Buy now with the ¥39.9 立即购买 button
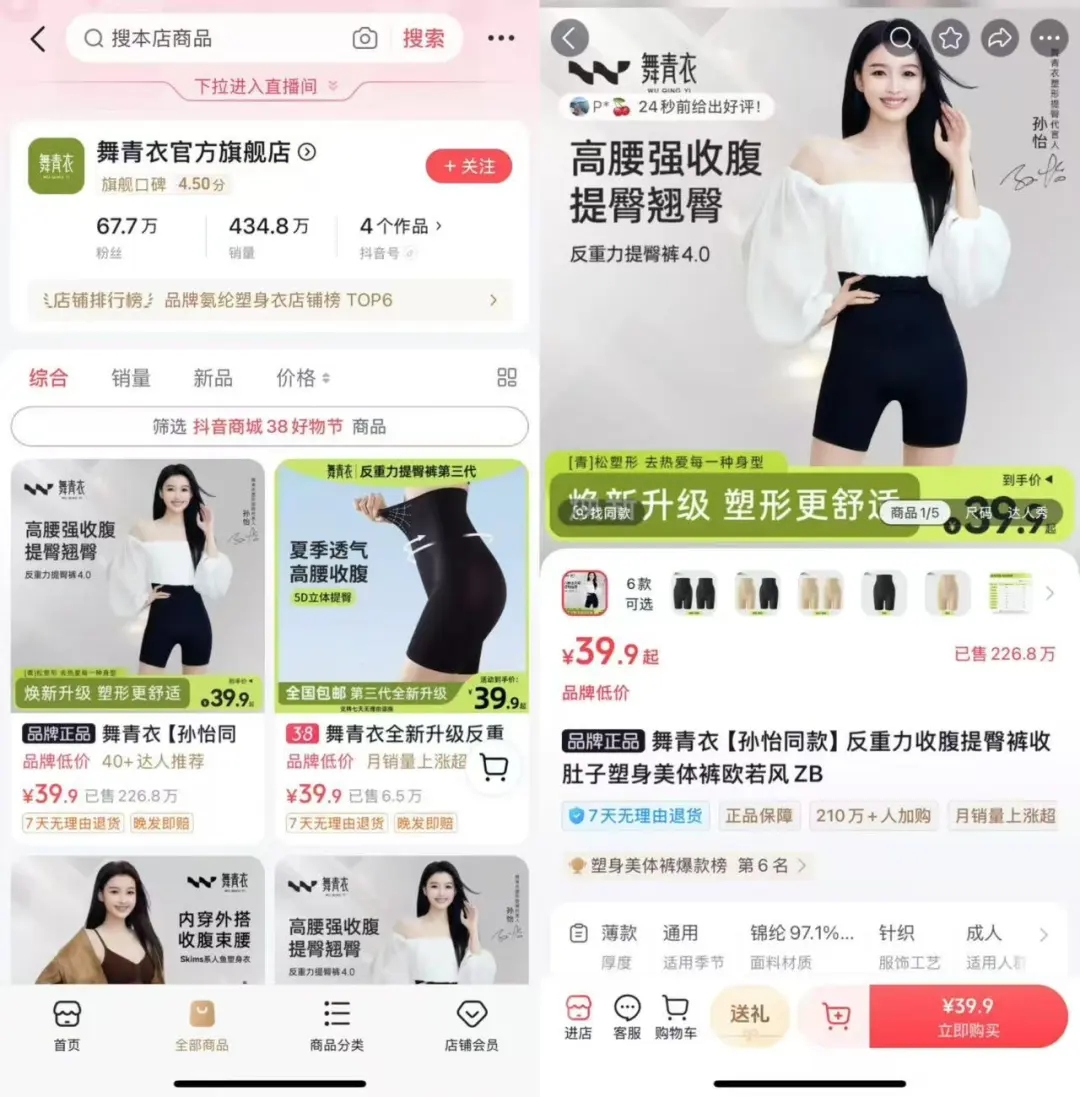 point(967,1016)
